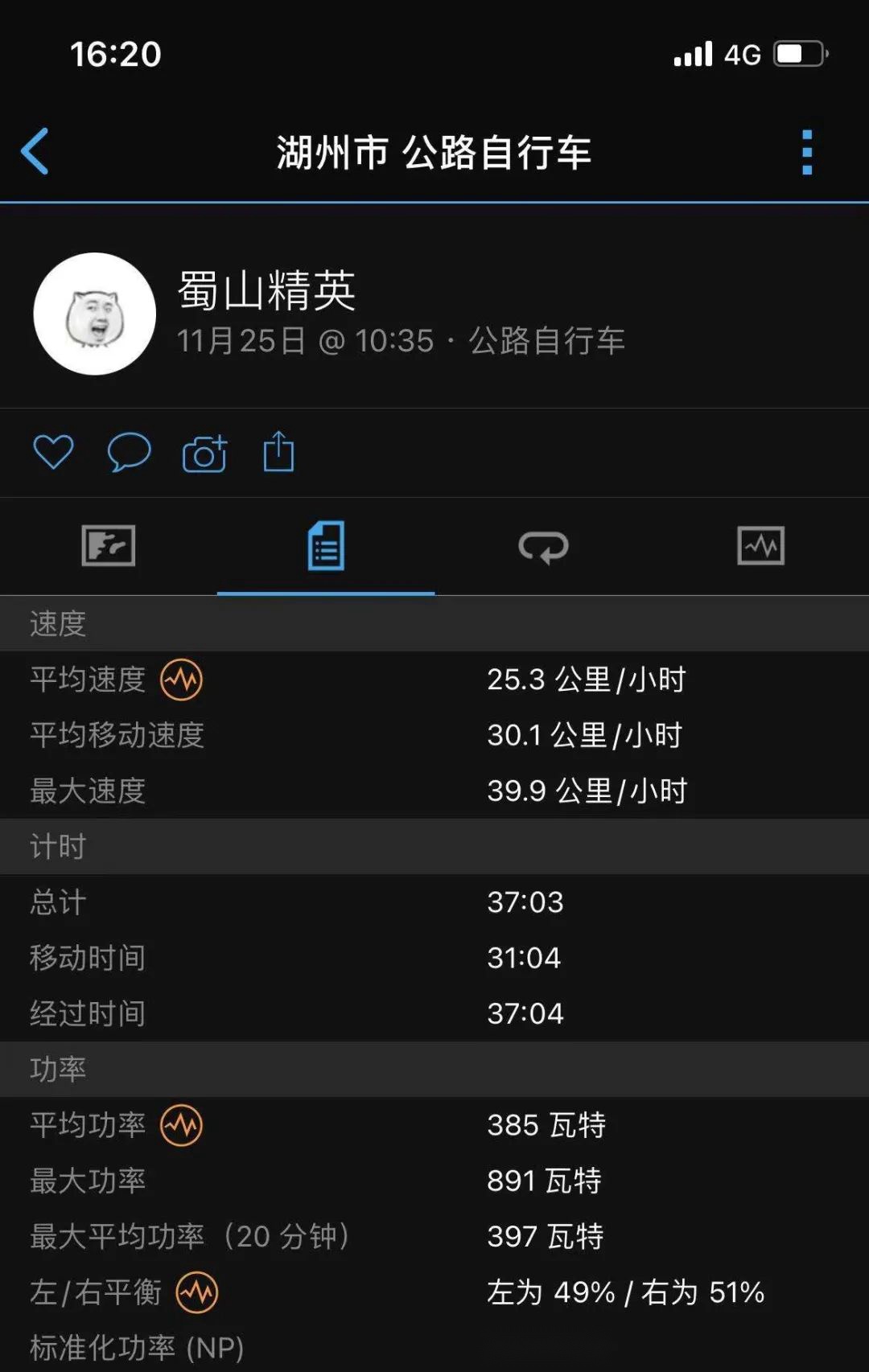This screenshot has width=869, height=1372.
Task: Tap the chart icon next to 左/右平衡
Action: point(197,1292)
